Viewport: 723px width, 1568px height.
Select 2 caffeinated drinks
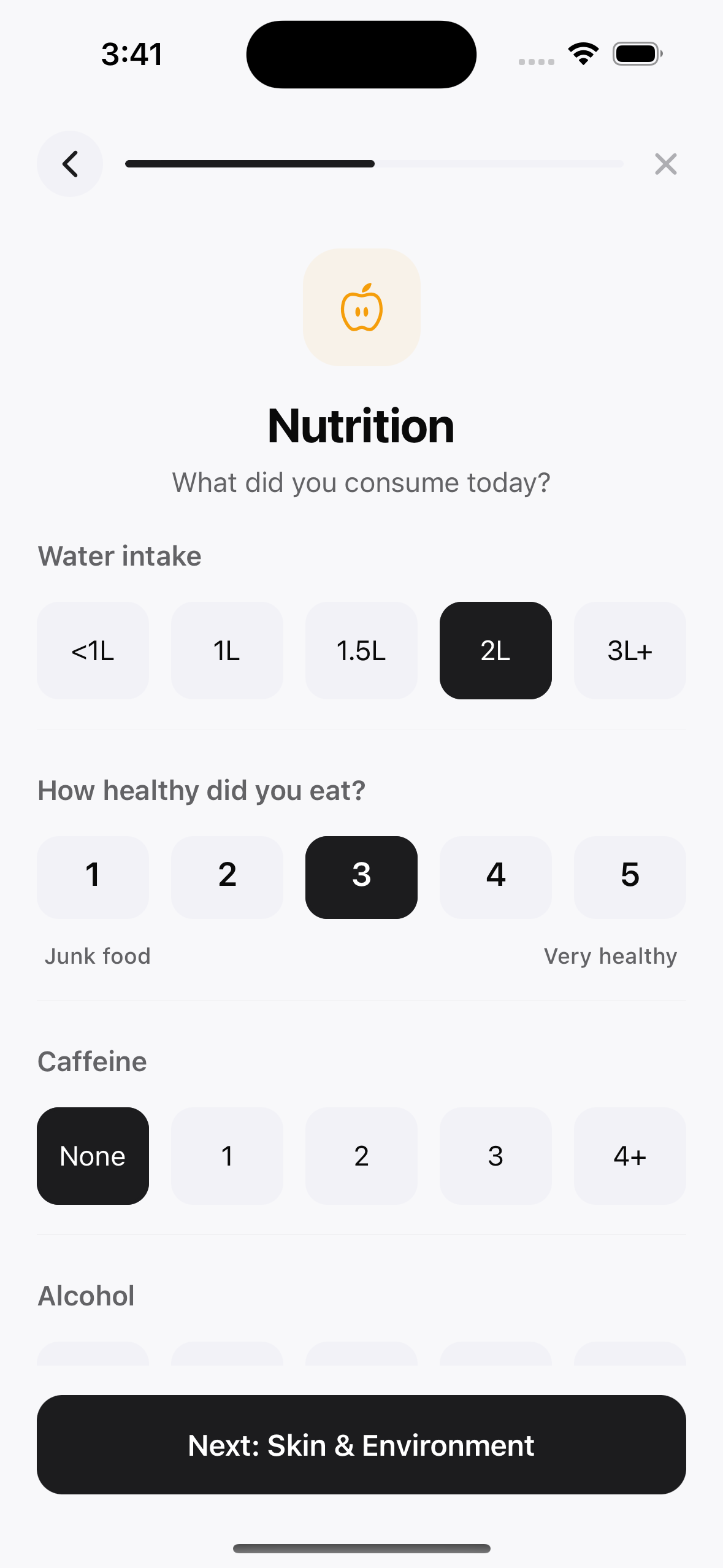pyautogui.click(x=361, y=1156)
